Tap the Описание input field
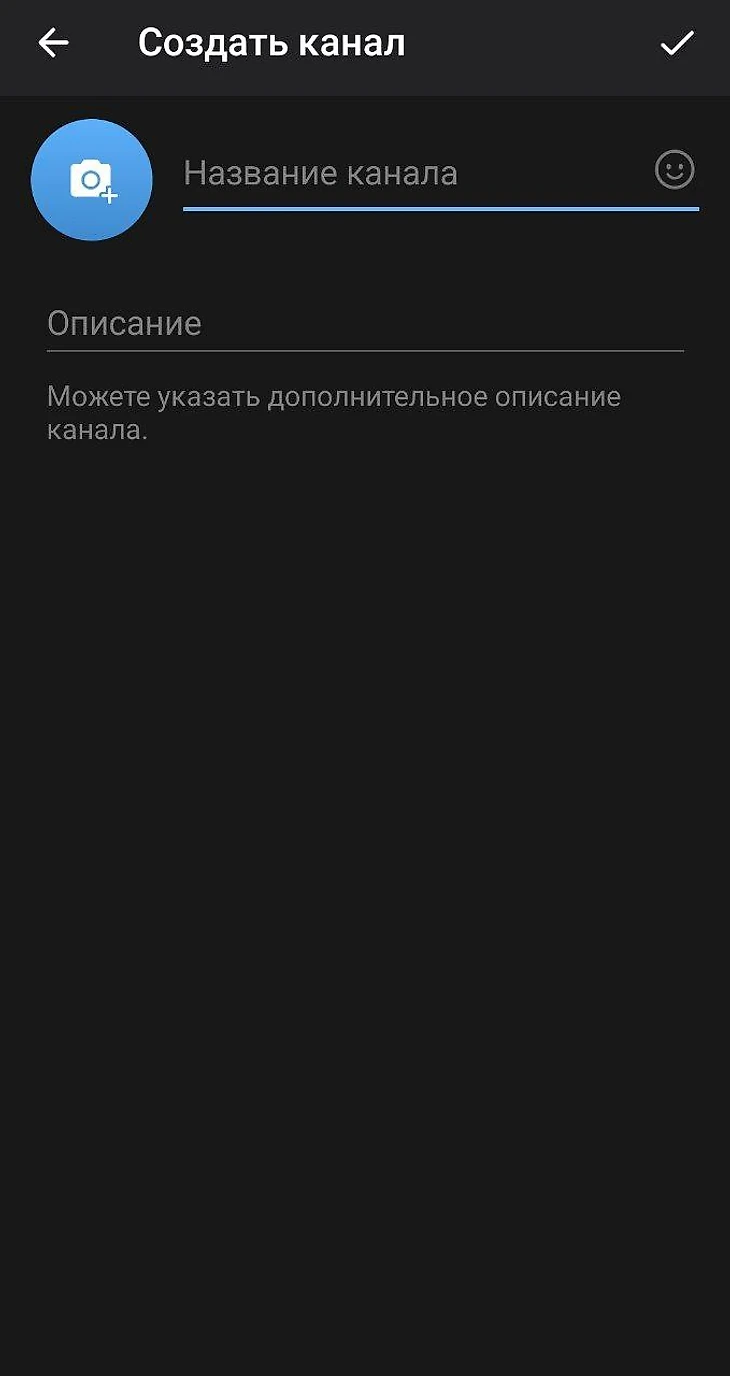This screenshot has height=1376, width=730. point(364,324)
